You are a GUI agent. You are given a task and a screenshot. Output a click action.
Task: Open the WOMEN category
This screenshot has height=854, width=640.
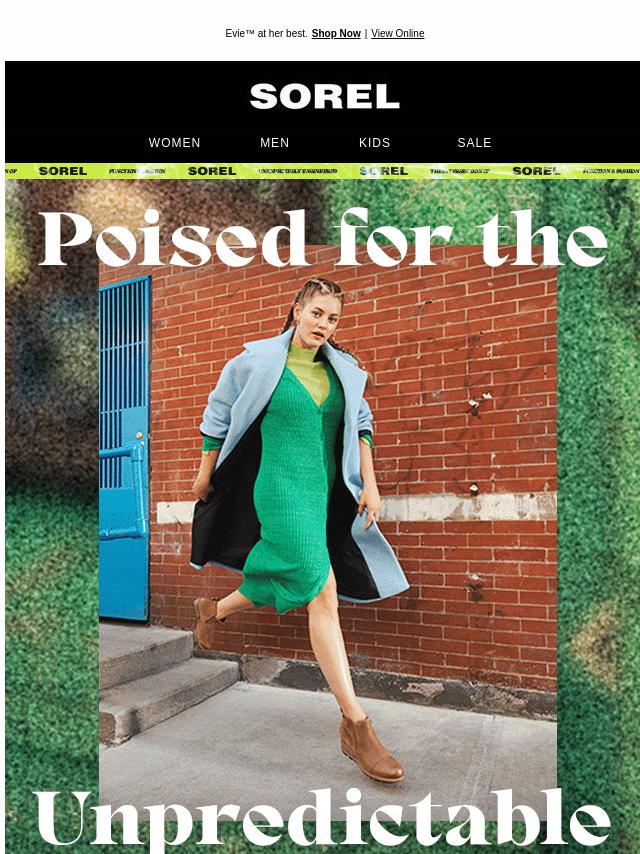point(175,143)
